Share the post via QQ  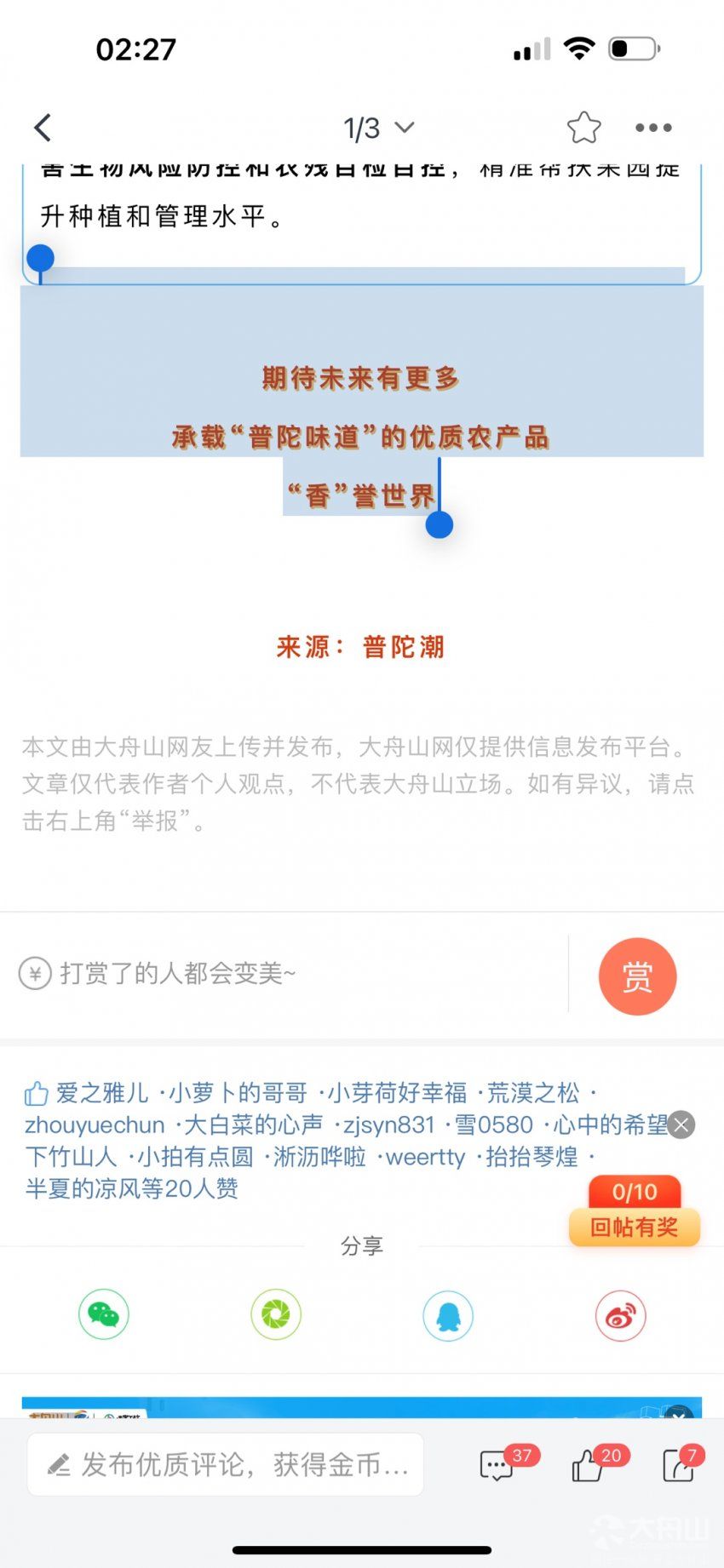(x=448, y=1316)
